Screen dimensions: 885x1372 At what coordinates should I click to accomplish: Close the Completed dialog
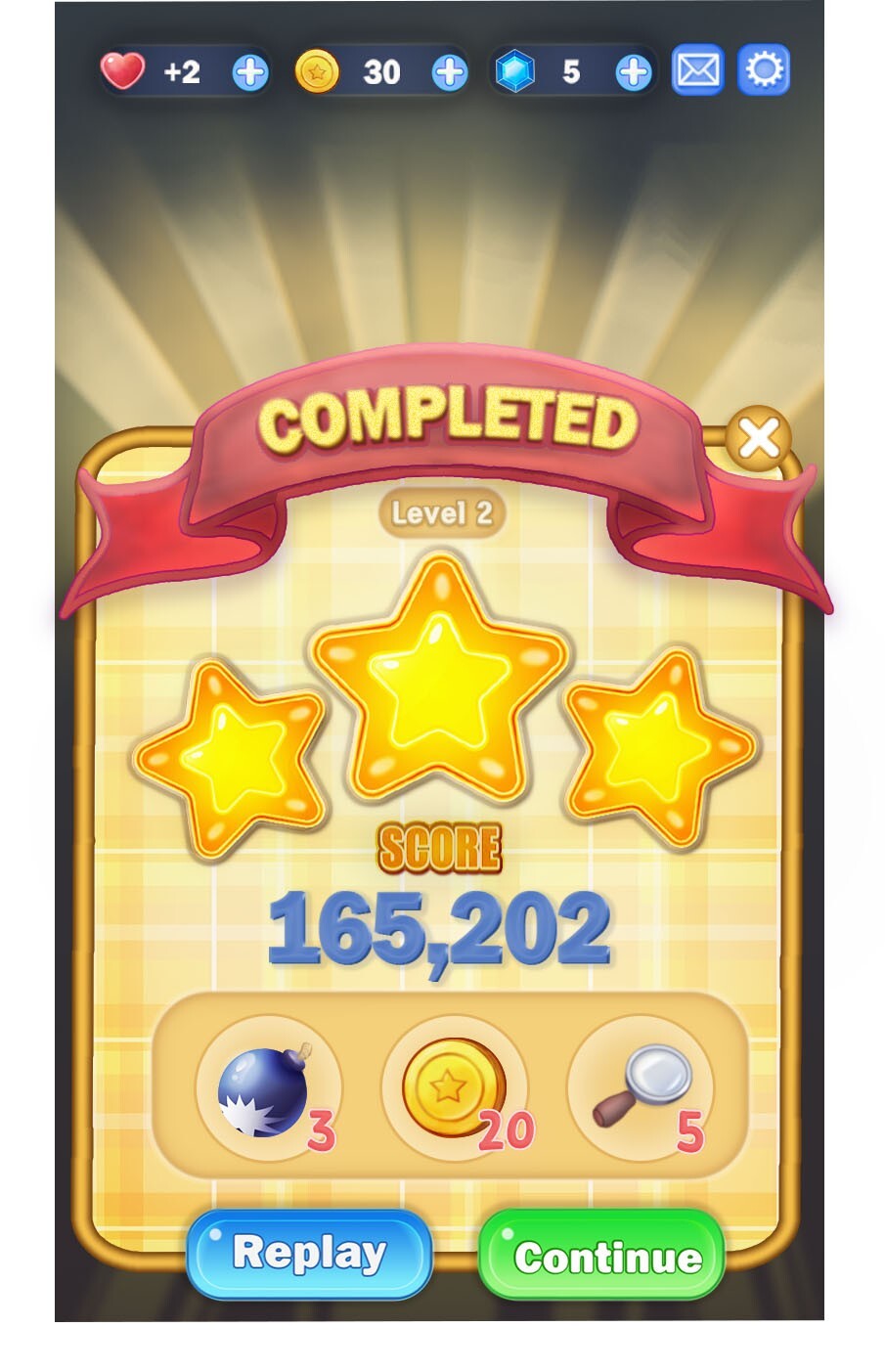click(x=759, y=438)
